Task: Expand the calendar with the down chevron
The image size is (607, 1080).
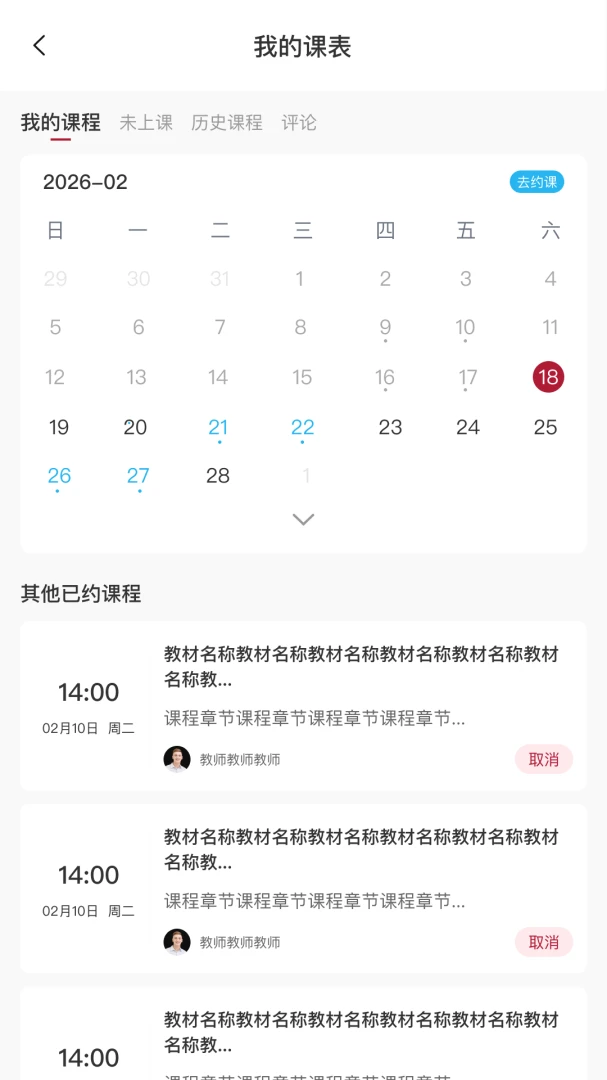Action: pyautogui.click(x=303, y=519)
